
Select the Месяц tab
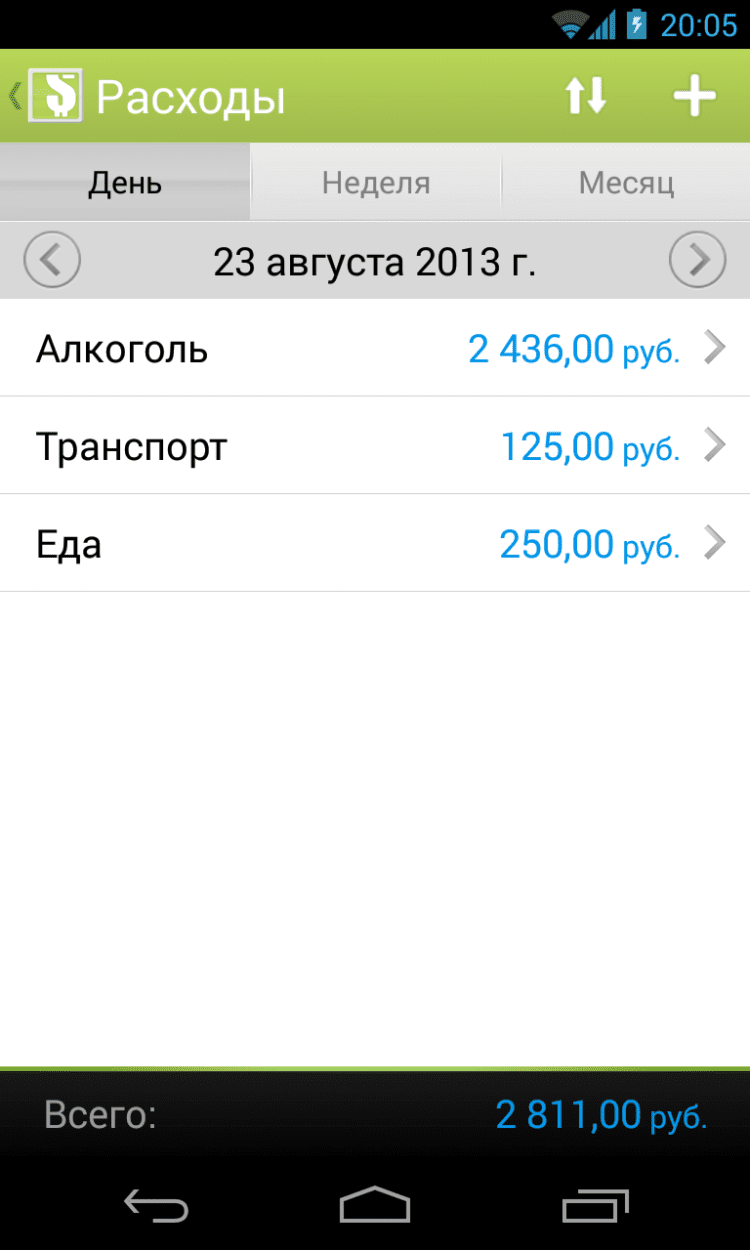626,183
